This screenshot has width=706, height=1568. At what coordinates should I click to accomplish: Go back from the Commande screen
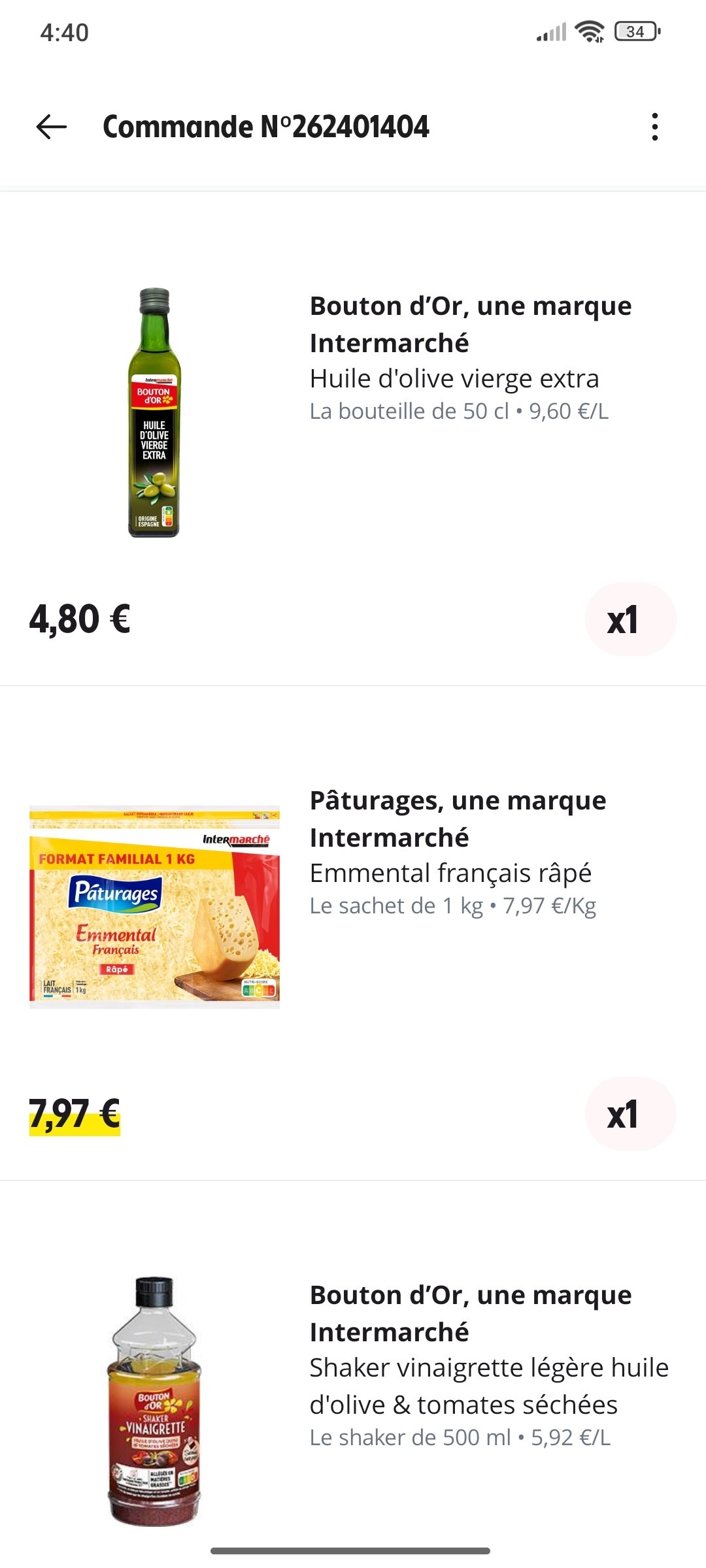(x=52, y=127)
